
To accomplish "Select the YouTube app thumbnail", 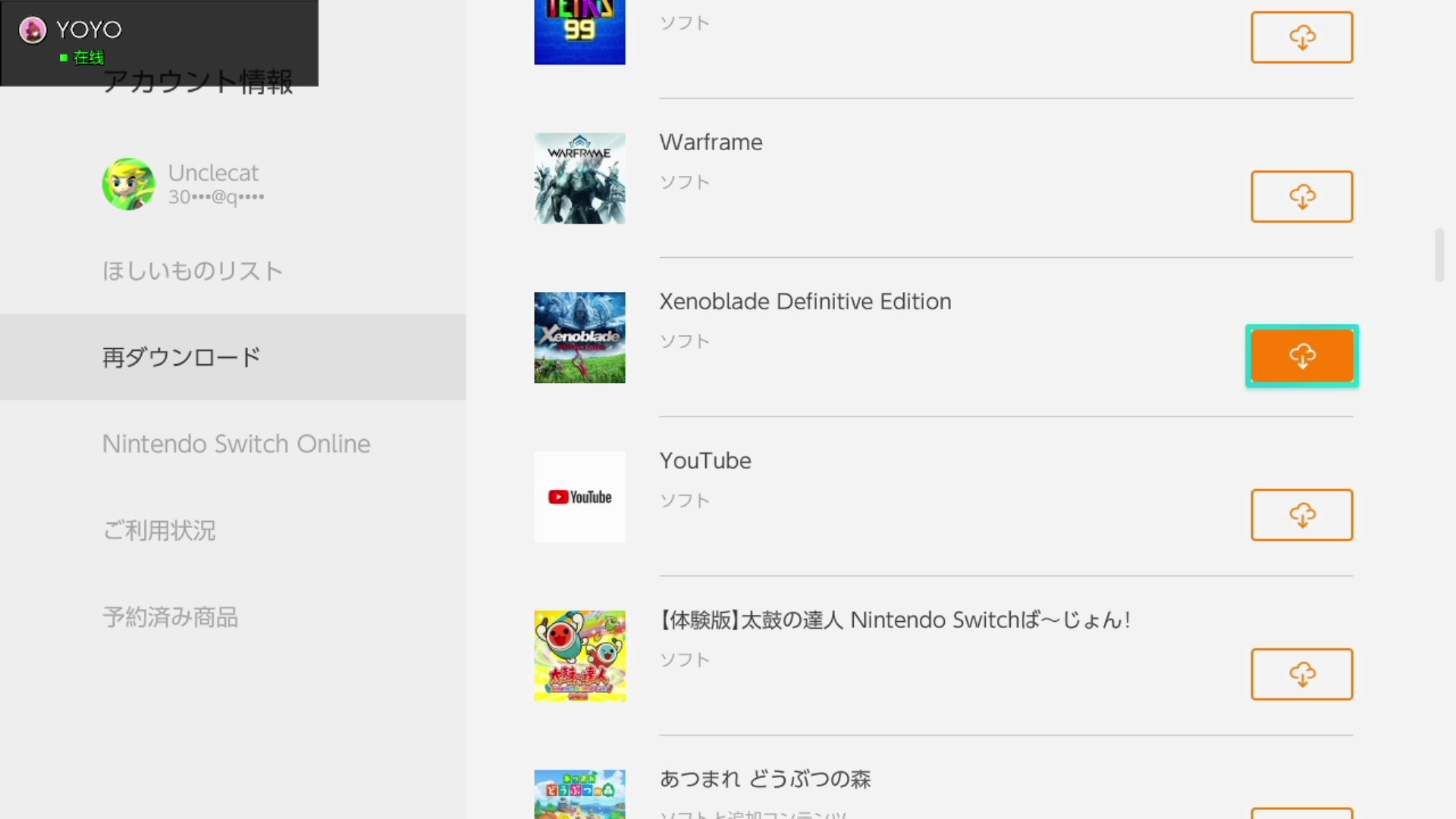I will pyautogui.click(x=579, y=497).
